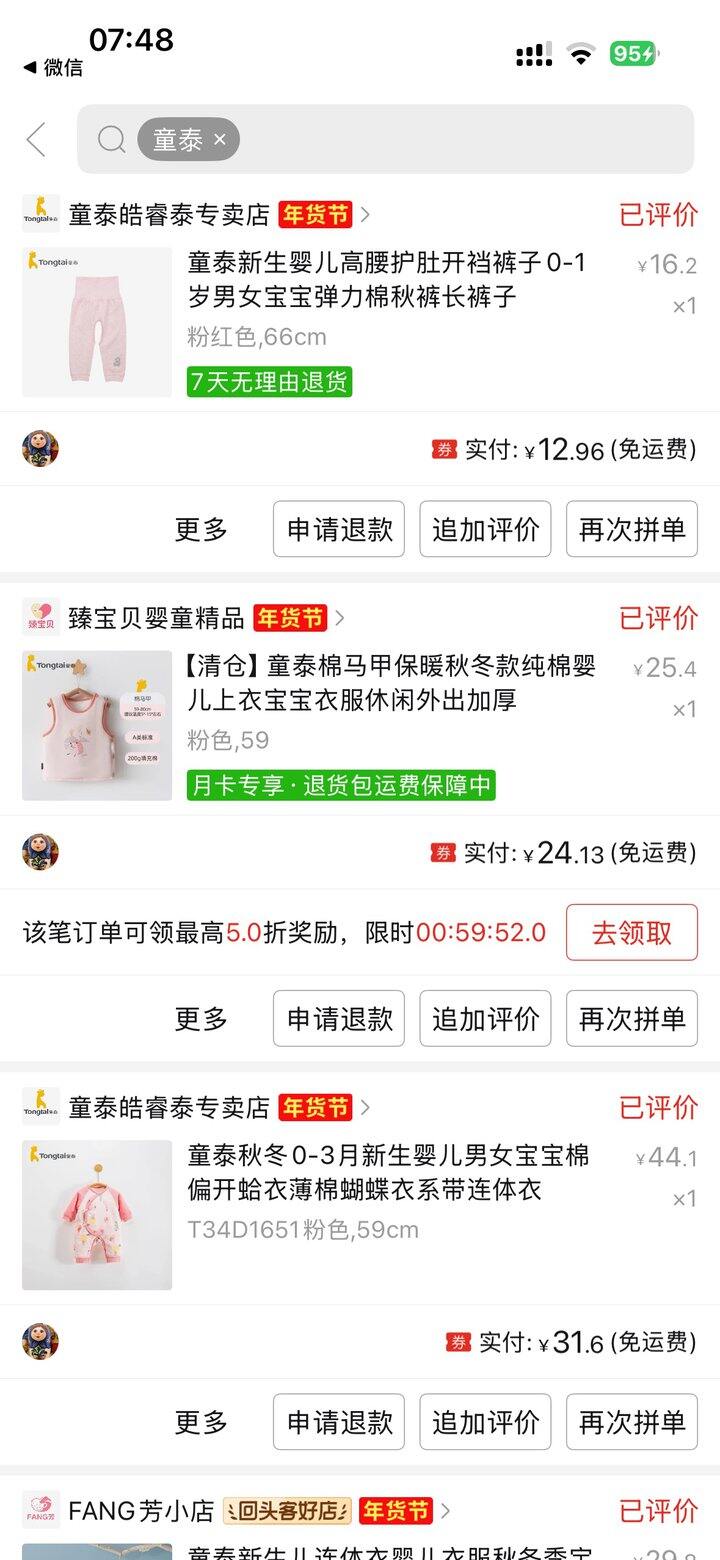Return to 微信 via the status bar
720x1560 pixels.
pyautogui.click(x=53, y=68)
